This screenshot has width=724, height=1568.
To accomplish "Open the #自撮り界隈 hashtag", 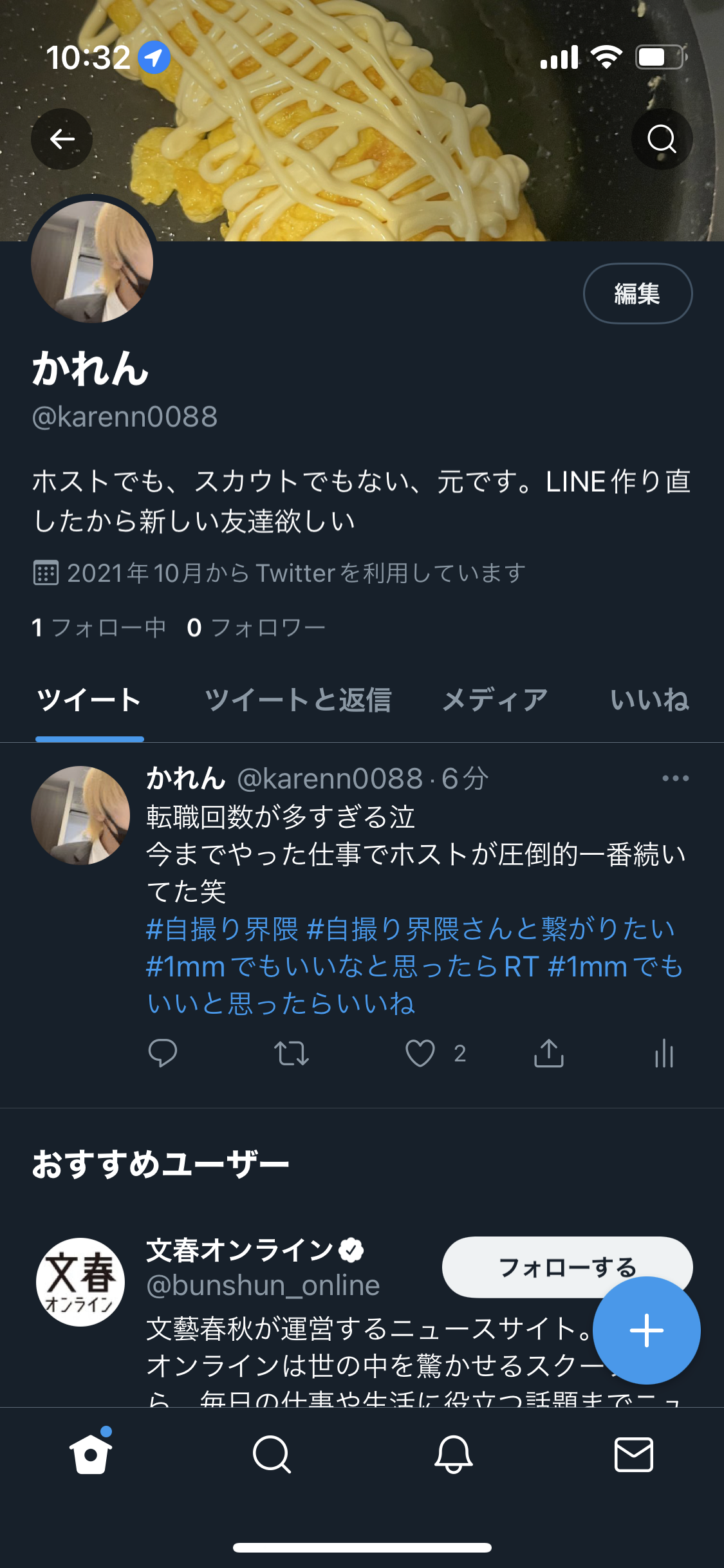I will click(222, 929).
